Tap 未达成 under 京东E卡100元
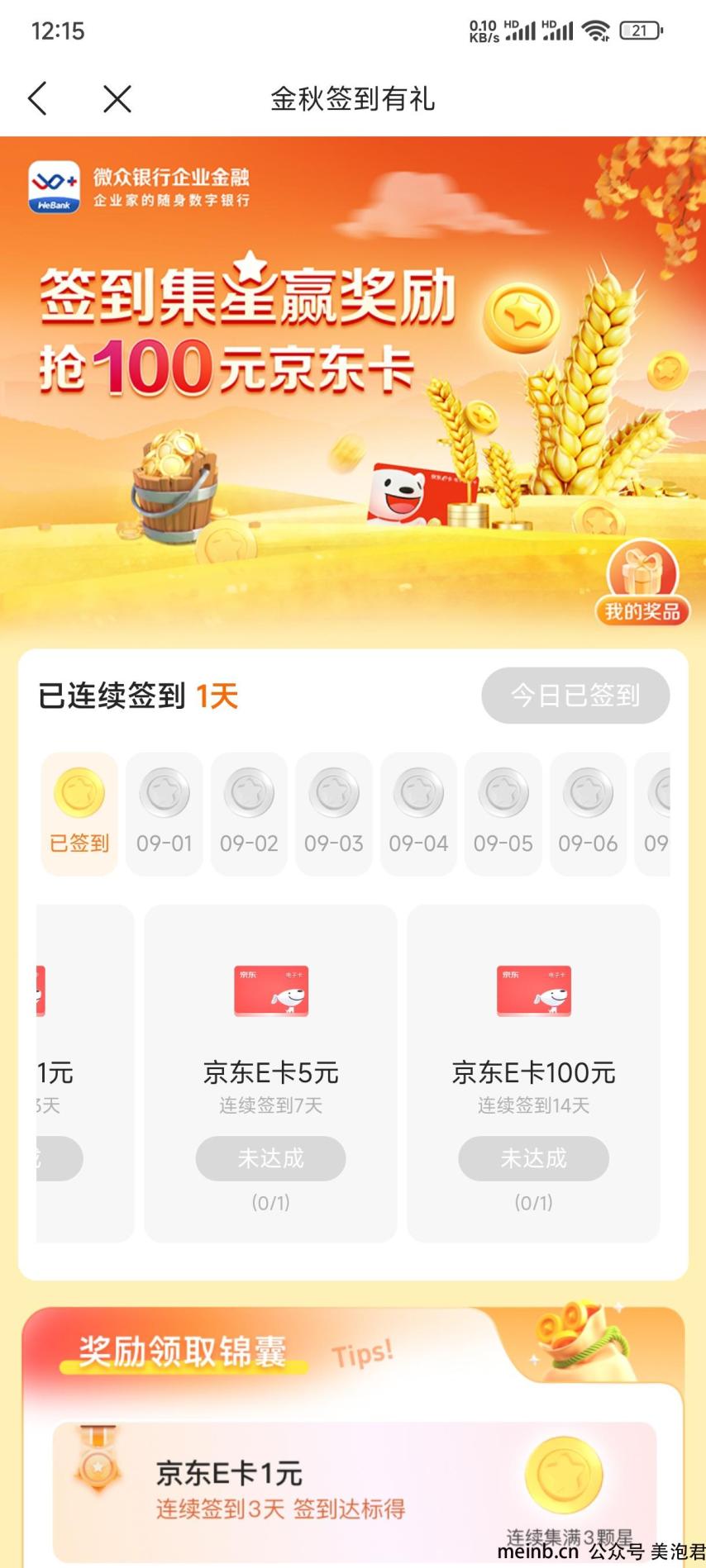Image resolution: width=706 pixels, height=1568 pixels. [533, 1158]
